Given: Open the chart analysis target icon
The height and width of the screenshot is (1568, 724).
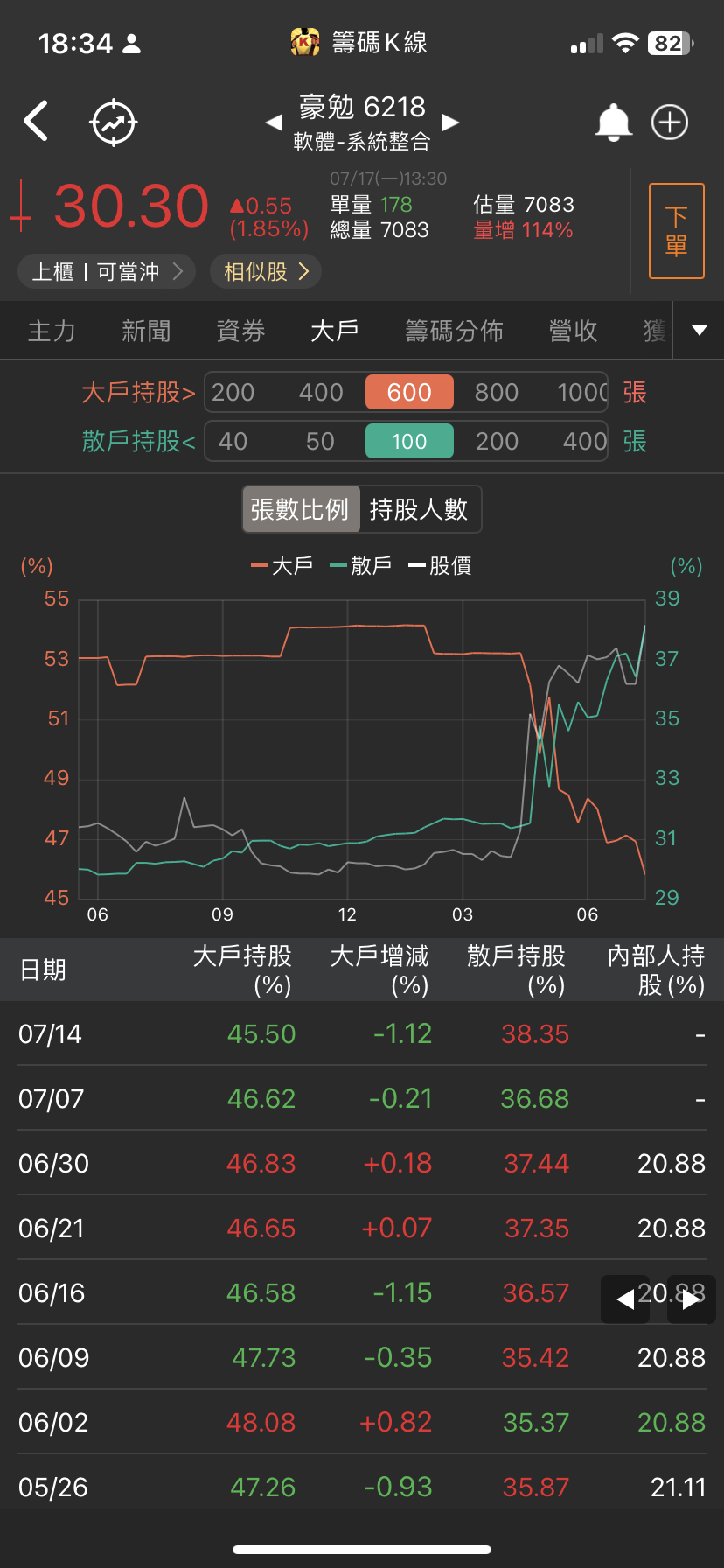Looking at the screenshot, I should click(x=114, y=122).
